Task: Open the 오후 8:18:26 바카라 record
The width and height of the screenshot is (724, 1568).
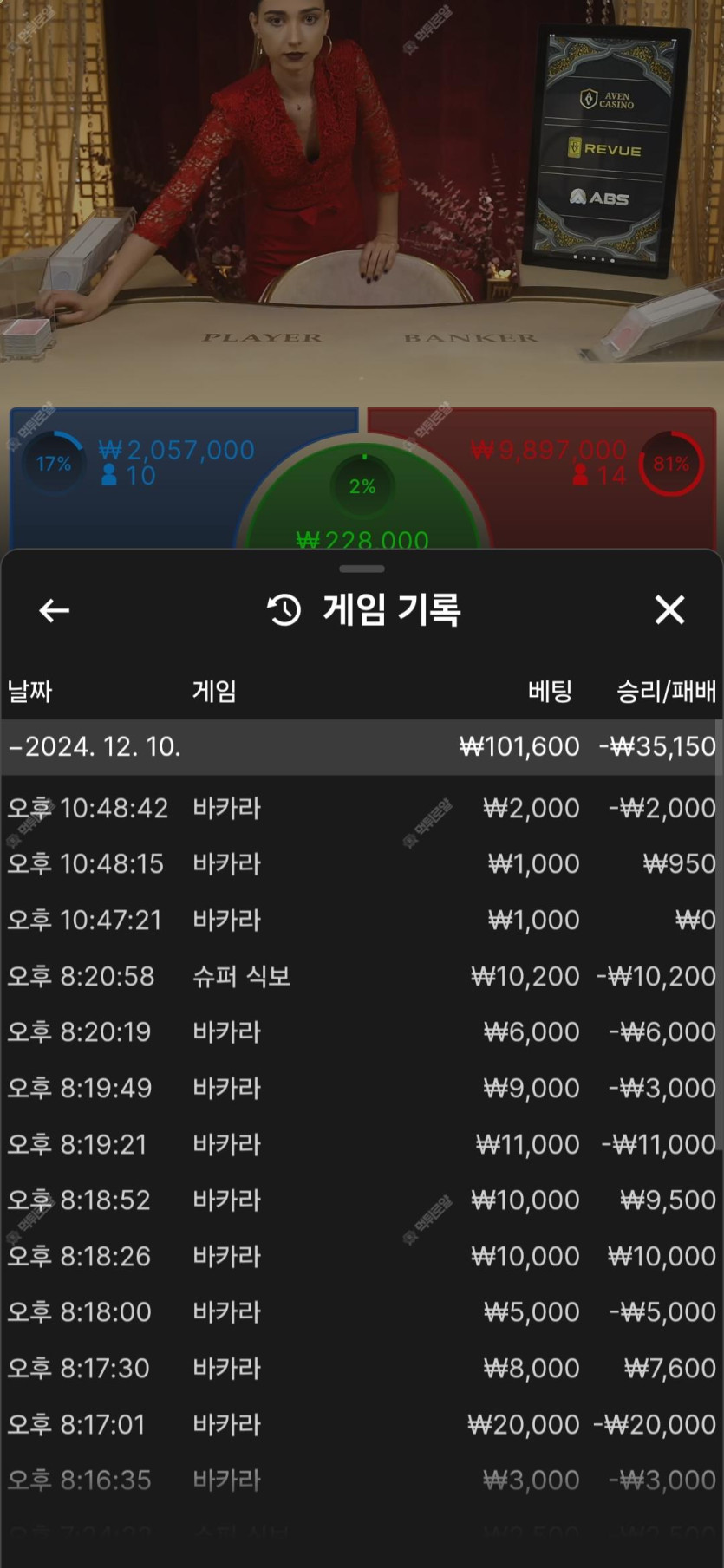Action: click(361, 1256)
